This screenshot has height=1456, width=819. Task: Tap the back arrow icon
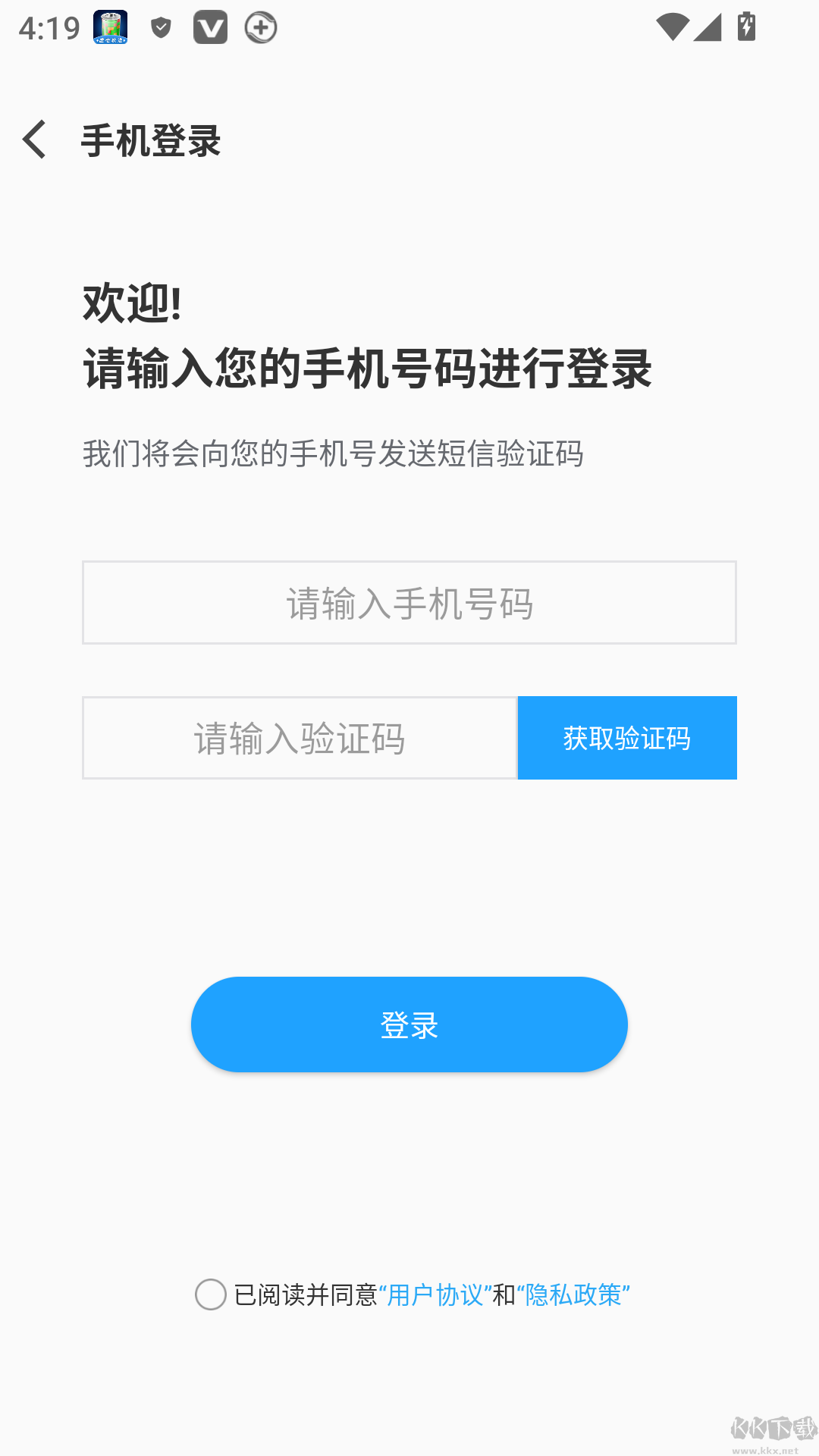[34, 140]
